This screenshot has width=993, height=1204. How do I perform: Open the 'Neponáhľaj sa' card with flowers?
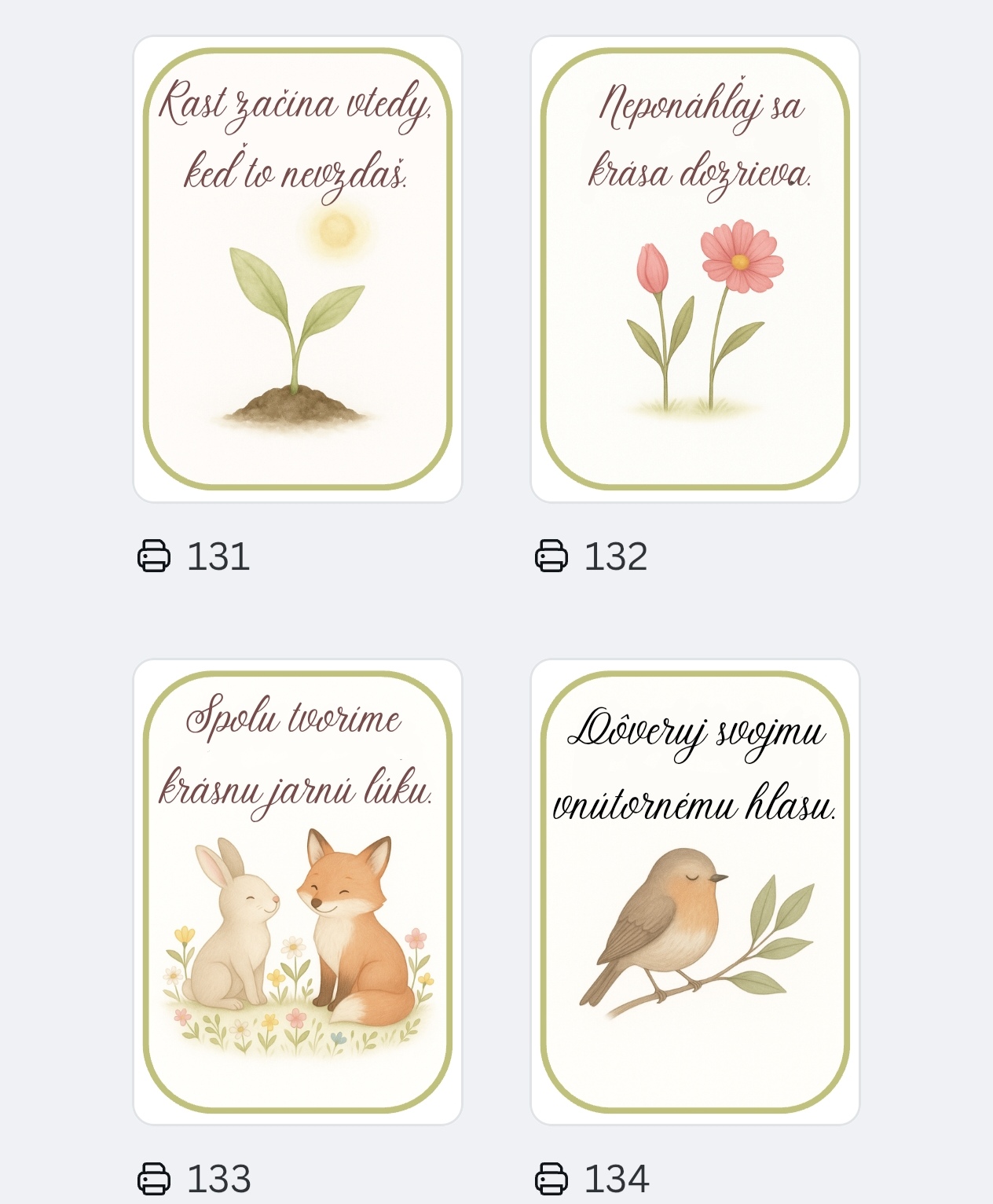(x=694, y=269)
